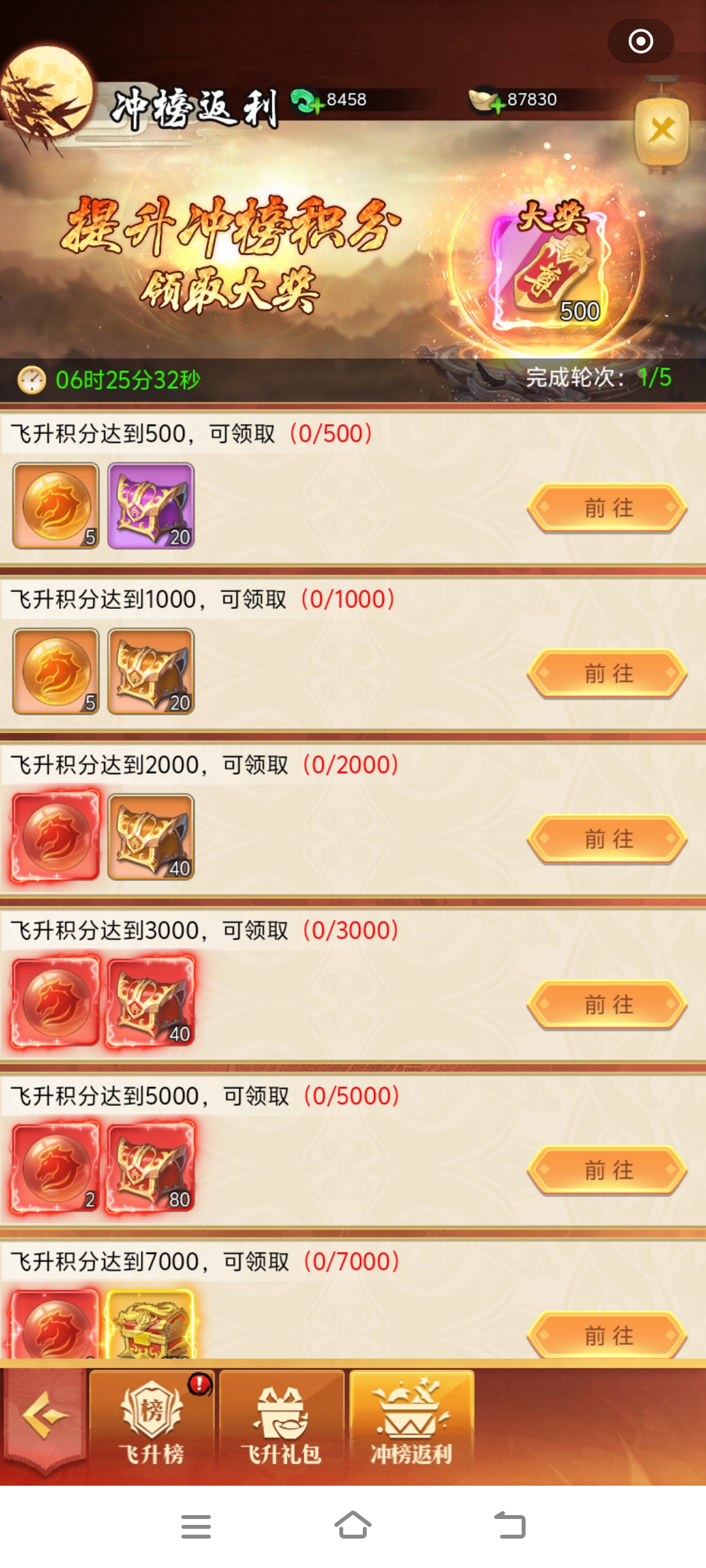Tap the record button at top right

click(641, 41)
